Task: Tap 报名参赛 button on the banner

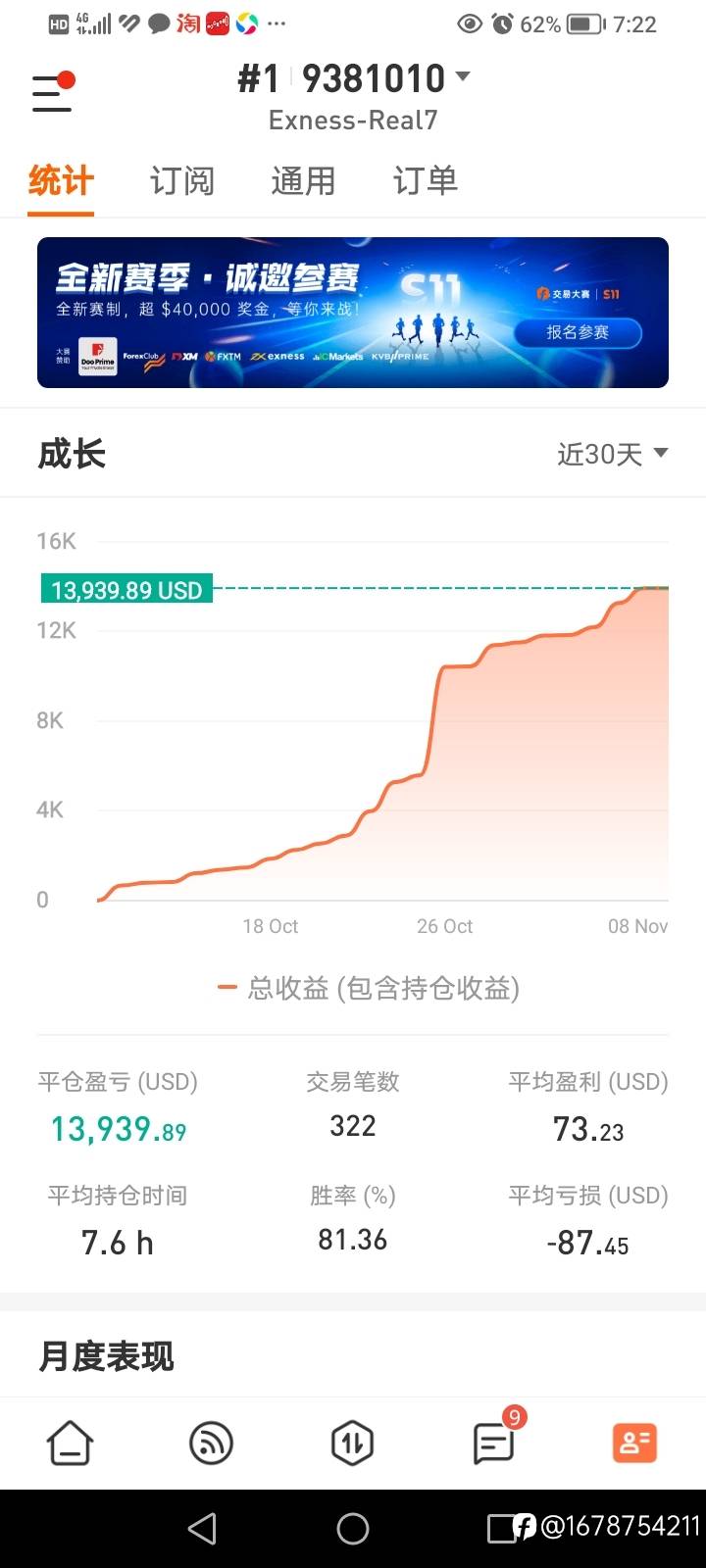Action: (x=578, y=332)
